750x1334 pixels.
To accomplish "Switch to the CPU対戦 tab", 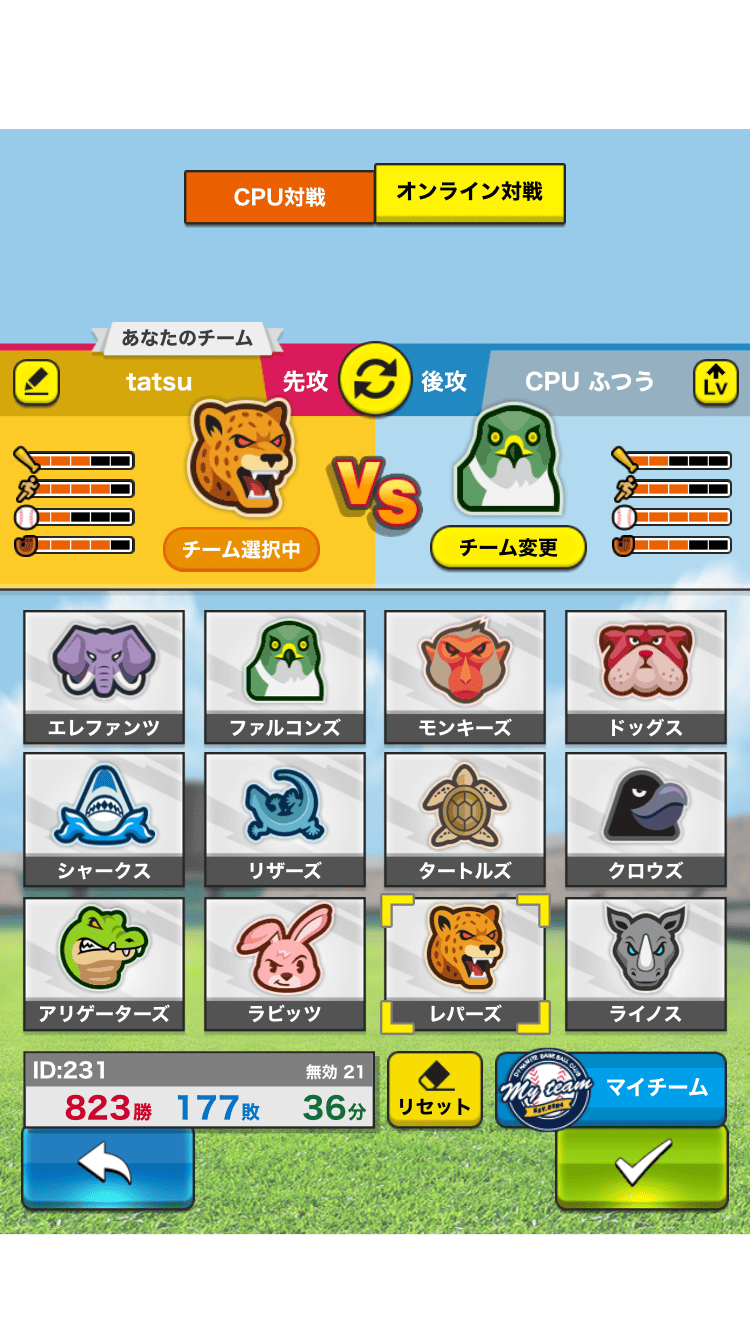I will coord(279,197).
